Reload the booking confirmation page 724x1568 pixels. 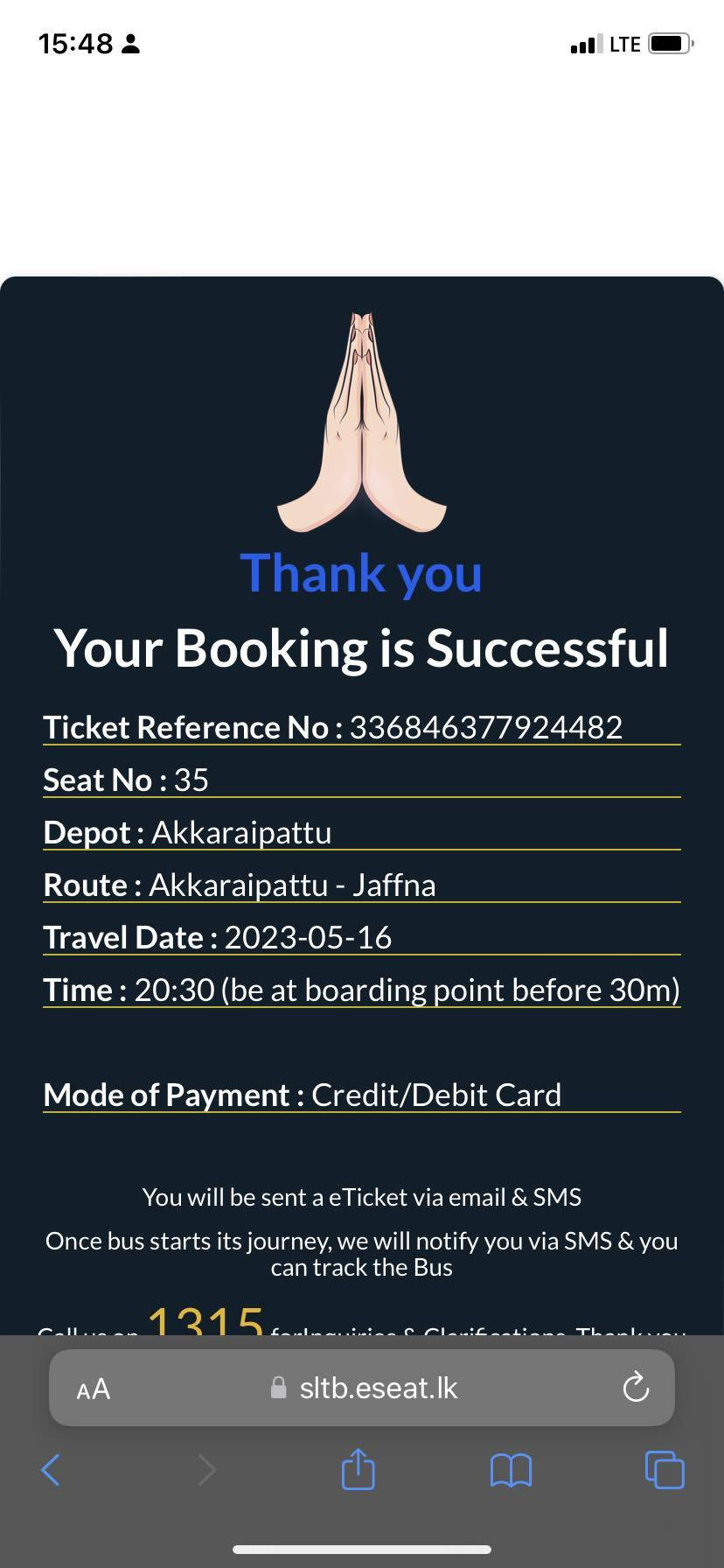tap(635, 1388)
